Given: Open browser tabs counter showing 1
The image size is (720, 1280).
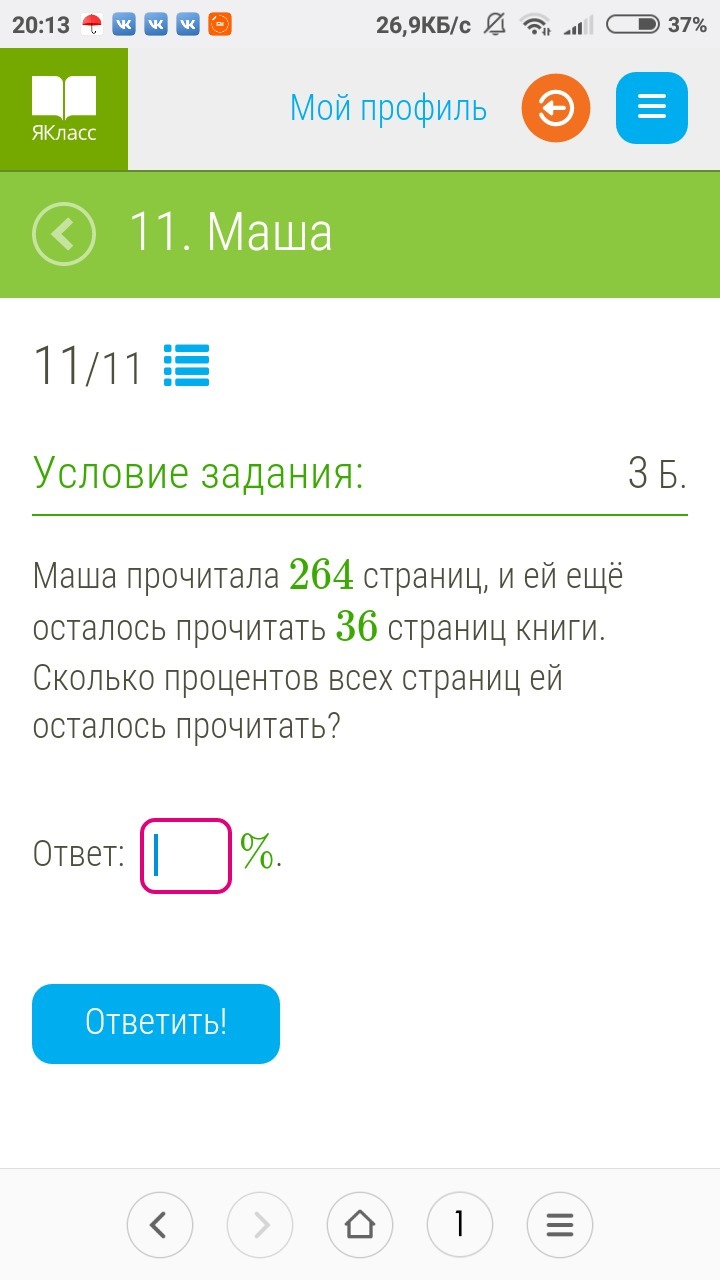Looking at the screenshot, I should click(x=460, y=1224).
